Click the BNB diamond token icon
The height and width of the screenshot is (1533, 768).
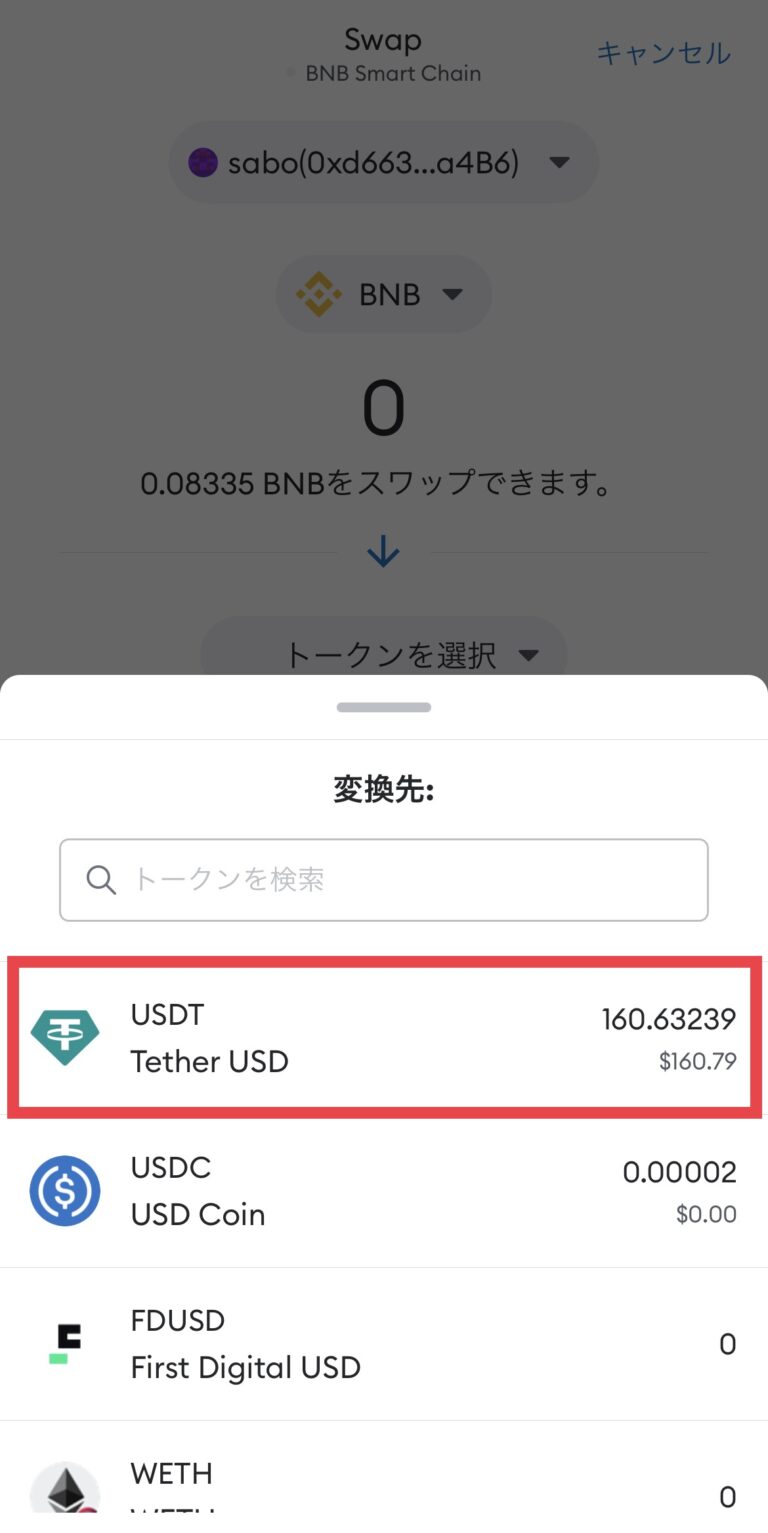coord(318,293)
